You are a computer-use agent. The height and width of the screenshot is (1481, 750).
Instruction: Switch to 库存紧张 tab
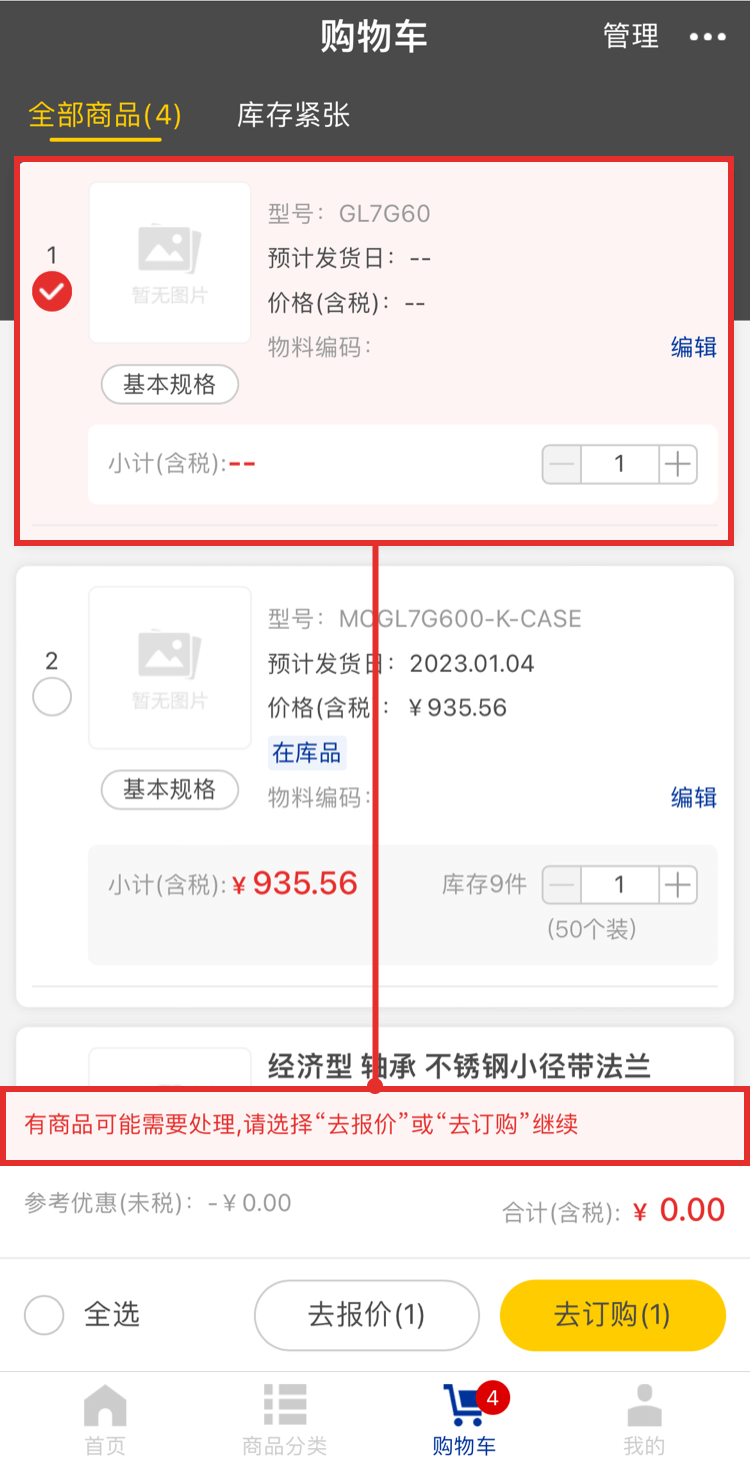[293, 115]
